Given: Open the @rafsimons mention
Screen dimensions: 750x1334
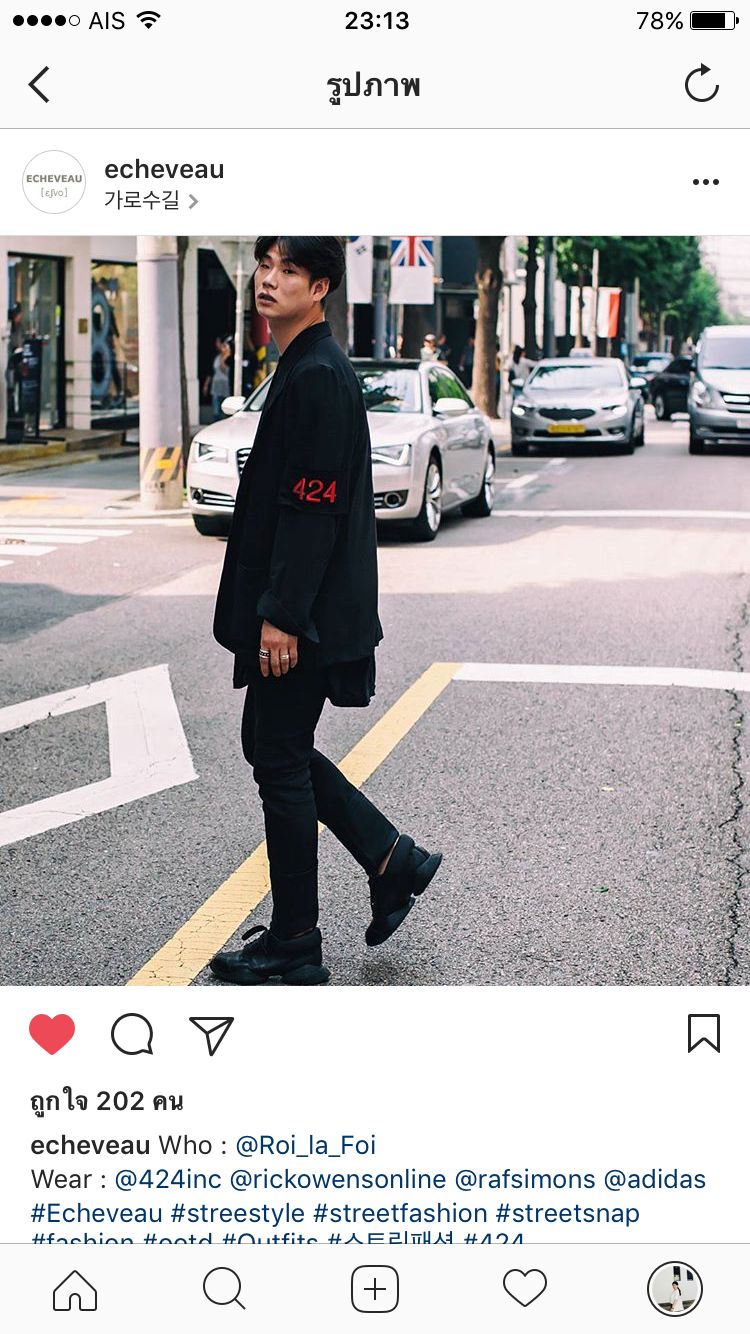Looking at the screenshot, I should click(x=524, y=1179).
